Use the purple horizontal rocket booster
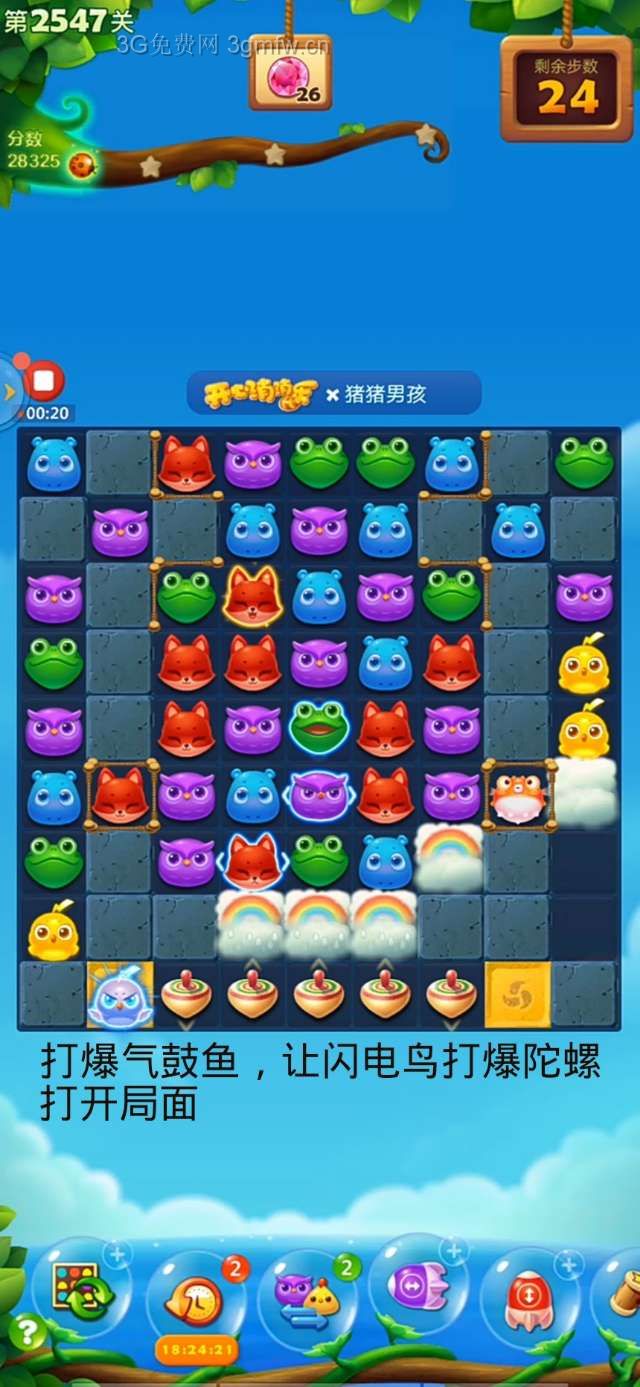 point(418,1288)
